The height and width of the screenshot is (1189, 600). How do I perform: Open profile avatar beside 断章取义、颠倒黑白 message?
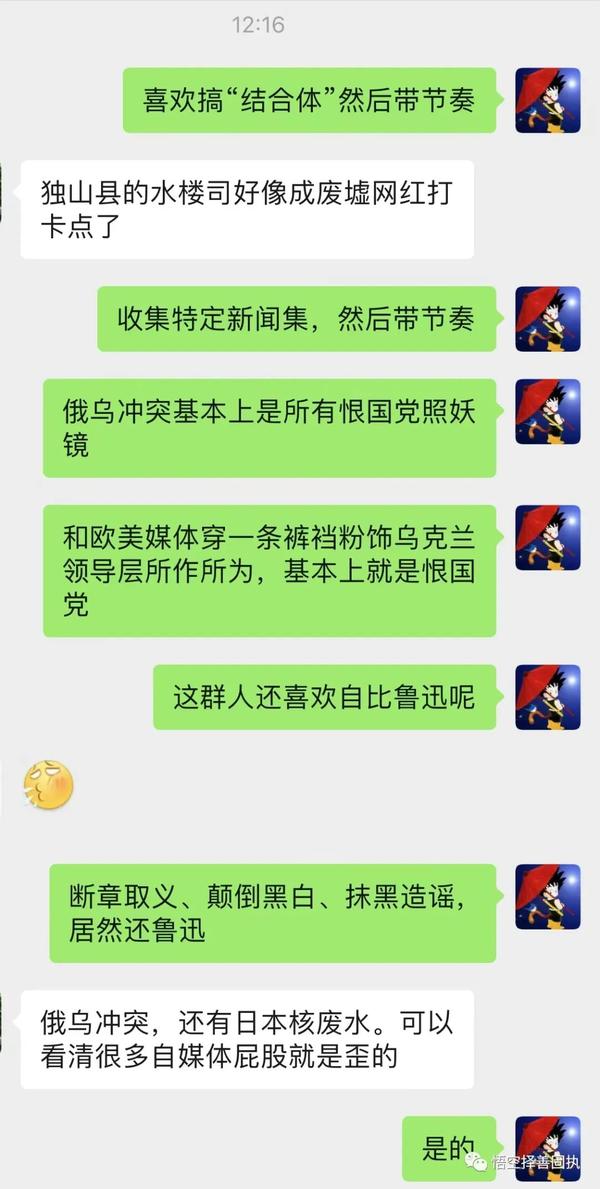(547, 897)
